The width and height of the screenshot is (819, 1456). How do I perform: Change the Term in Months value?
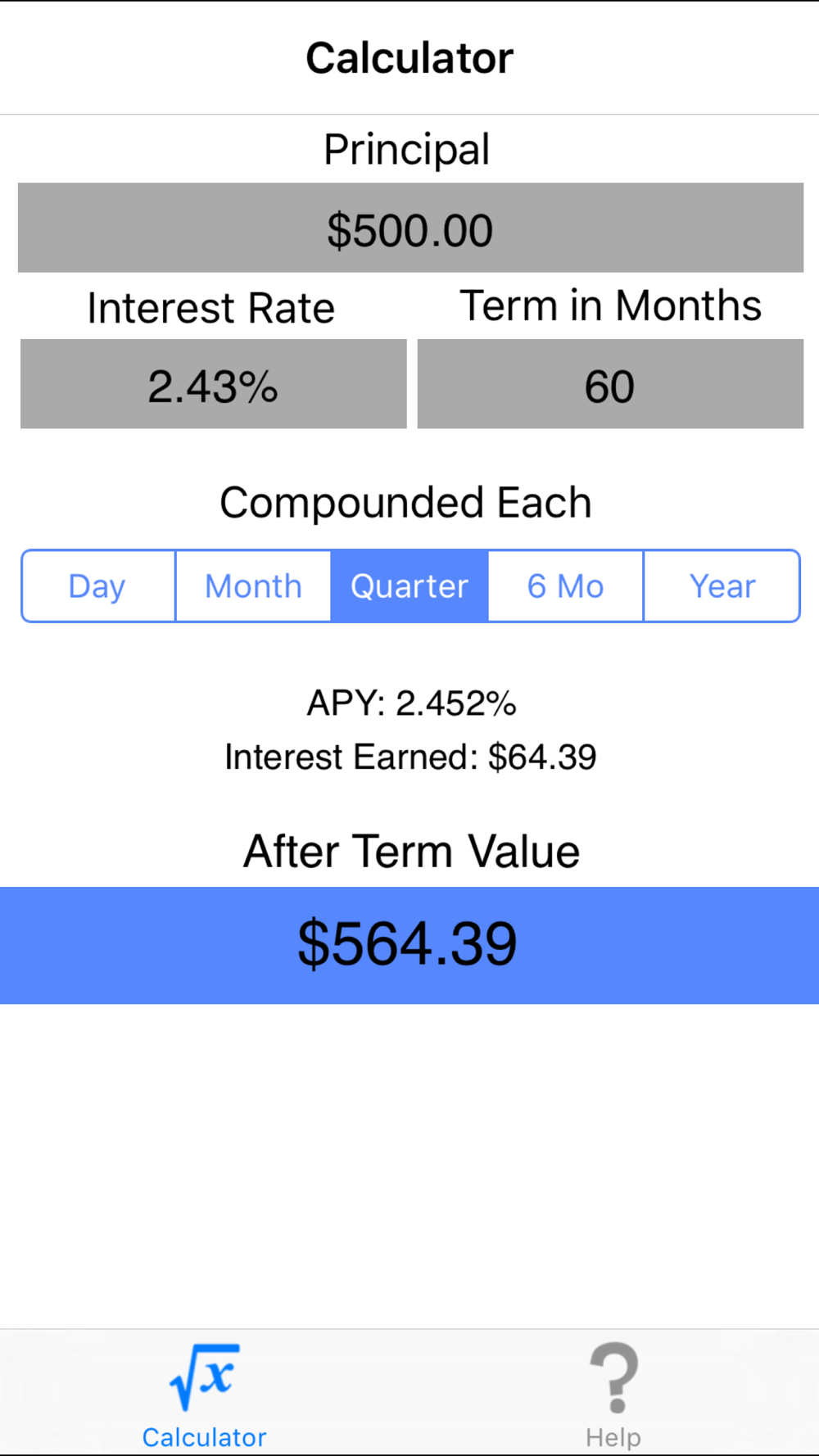pyautogui.click(x=610, y=384)
